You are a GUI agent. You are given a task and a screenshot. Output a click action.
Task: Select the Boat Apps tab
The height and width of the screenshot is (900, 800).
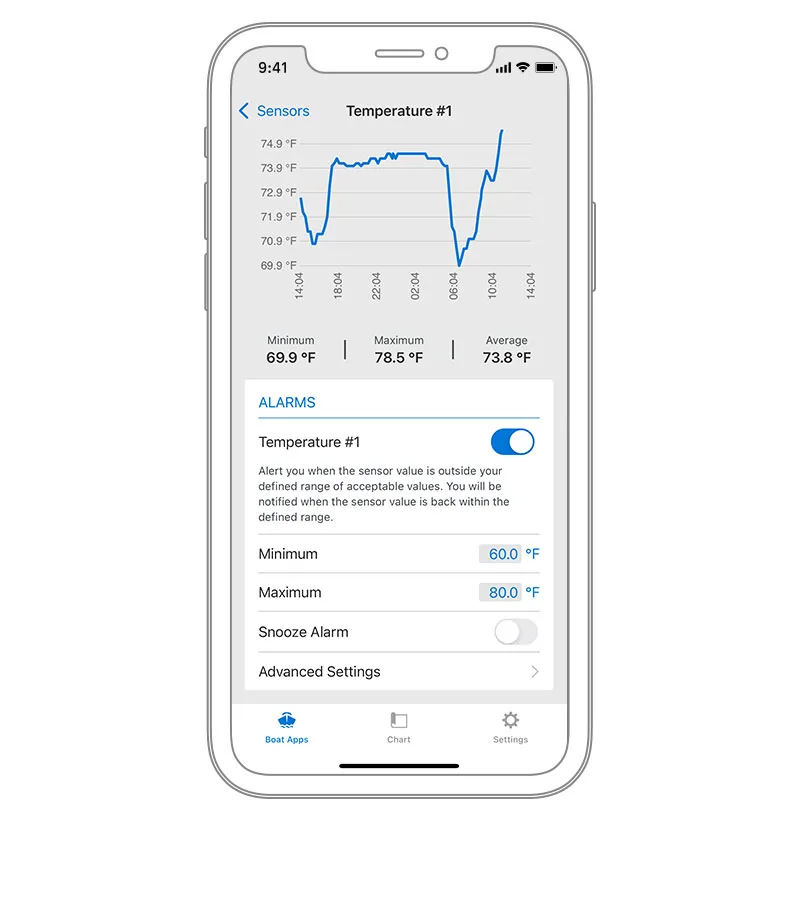click(287, 728)
